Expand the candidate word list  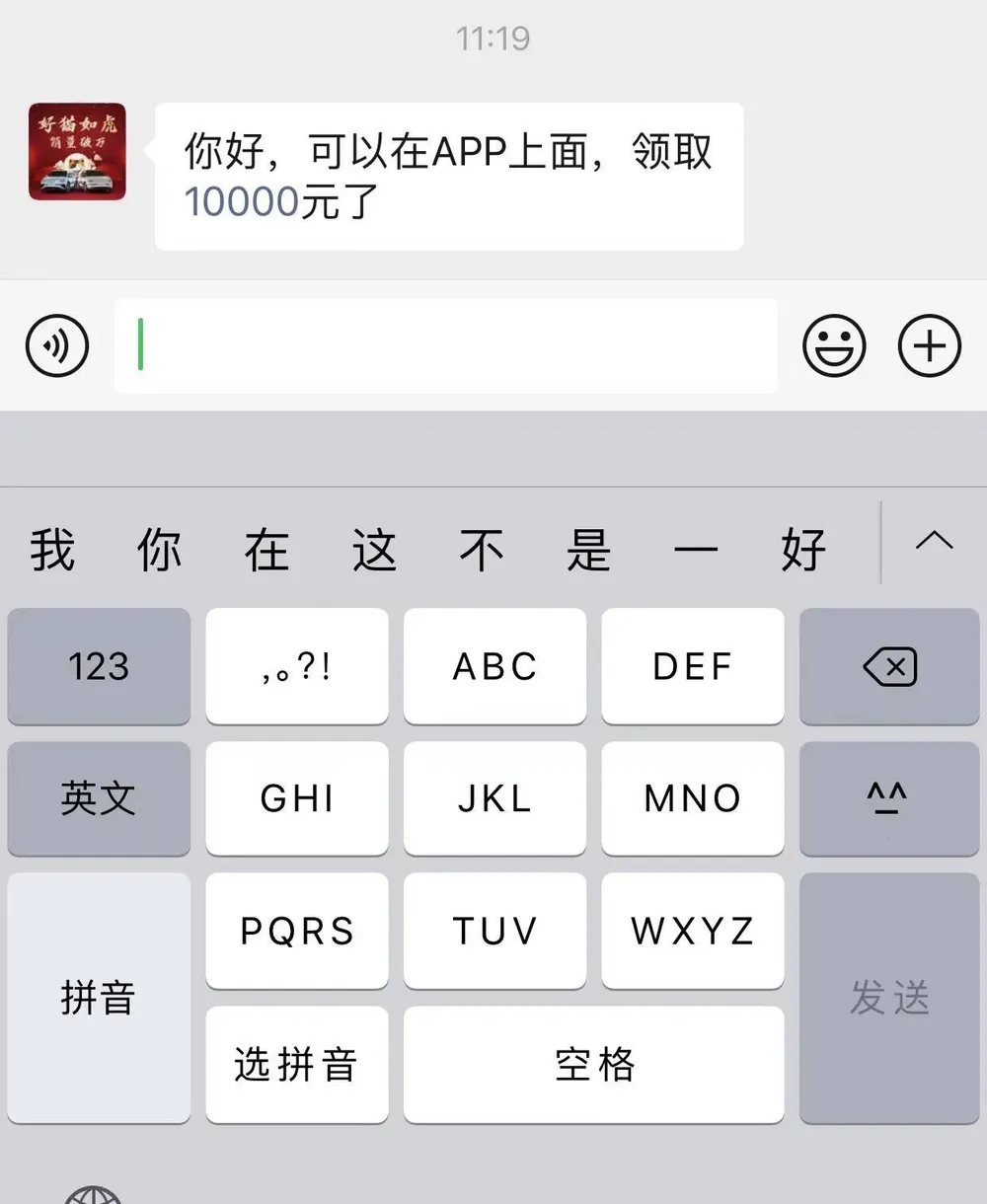[x=934, y=542]
